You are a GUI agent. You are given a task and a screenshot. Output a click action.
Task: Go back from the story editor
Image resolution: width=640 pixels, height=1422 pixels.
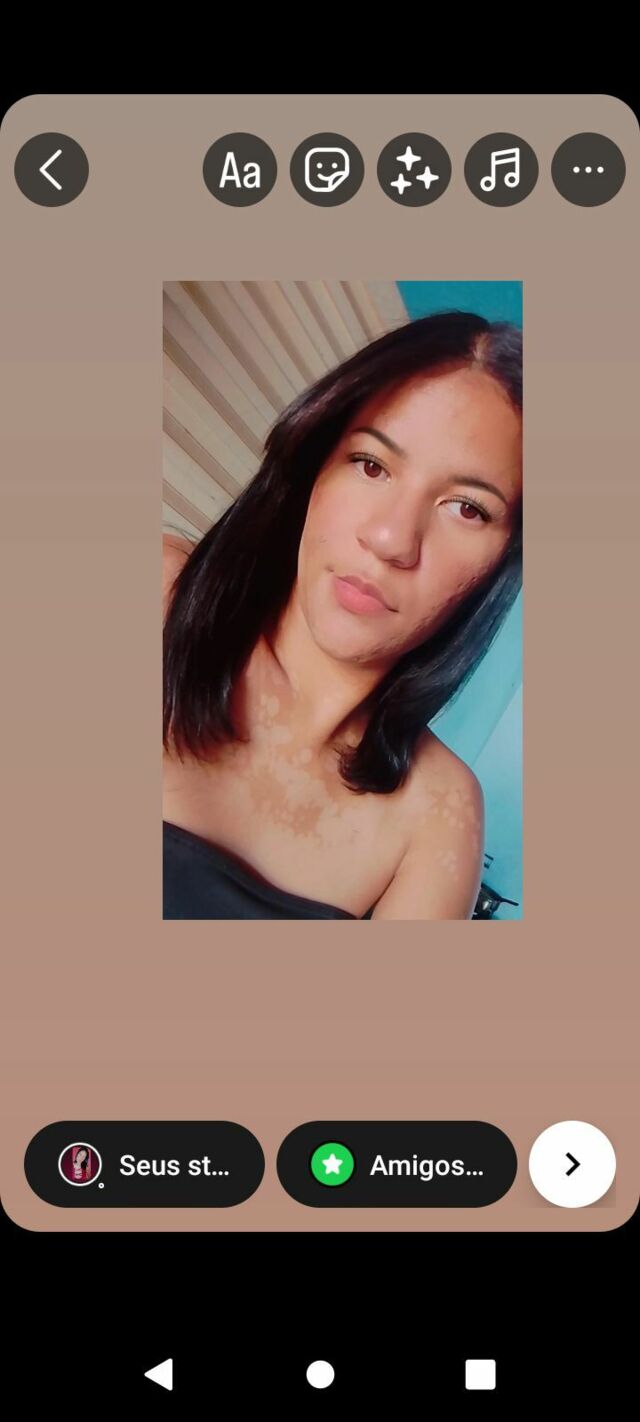click(x=51, y=170)
